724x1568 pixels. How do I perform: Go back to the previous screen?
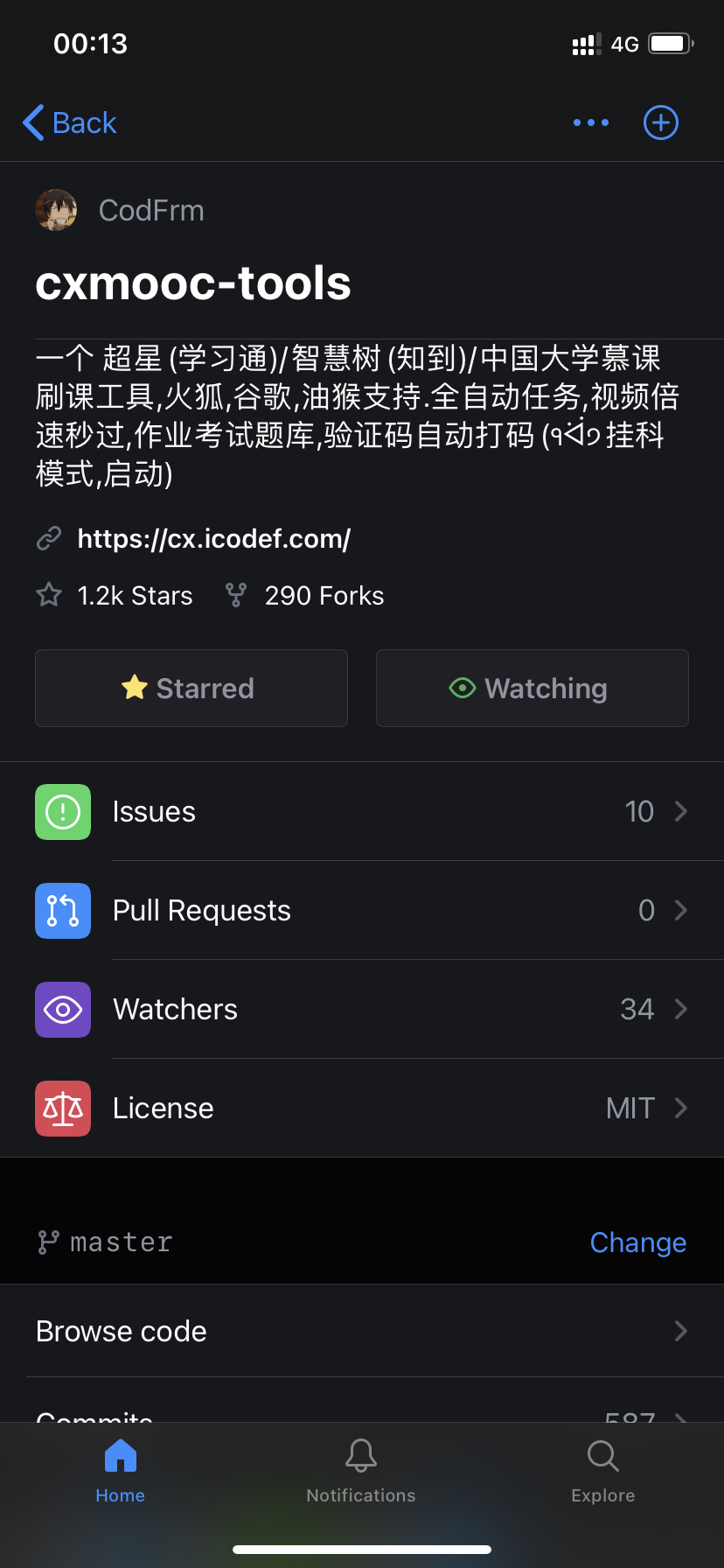click(x=70, y=123)
